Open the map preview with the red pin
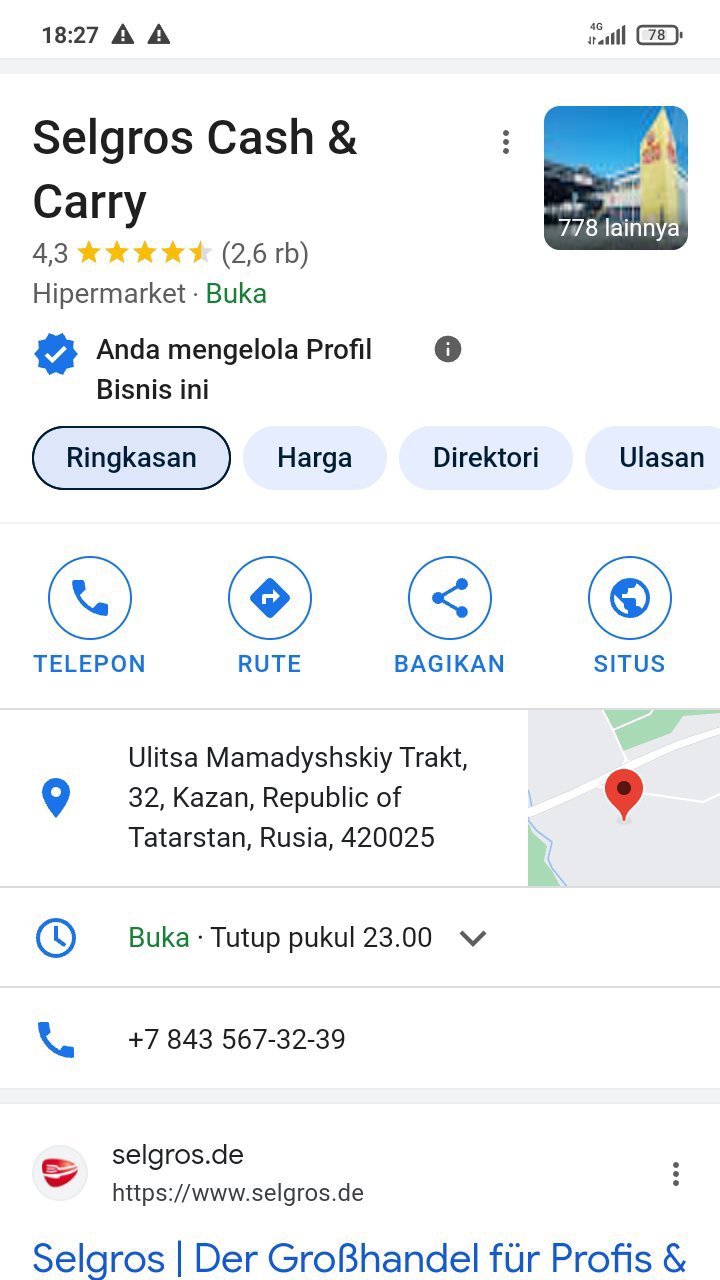 623,798
